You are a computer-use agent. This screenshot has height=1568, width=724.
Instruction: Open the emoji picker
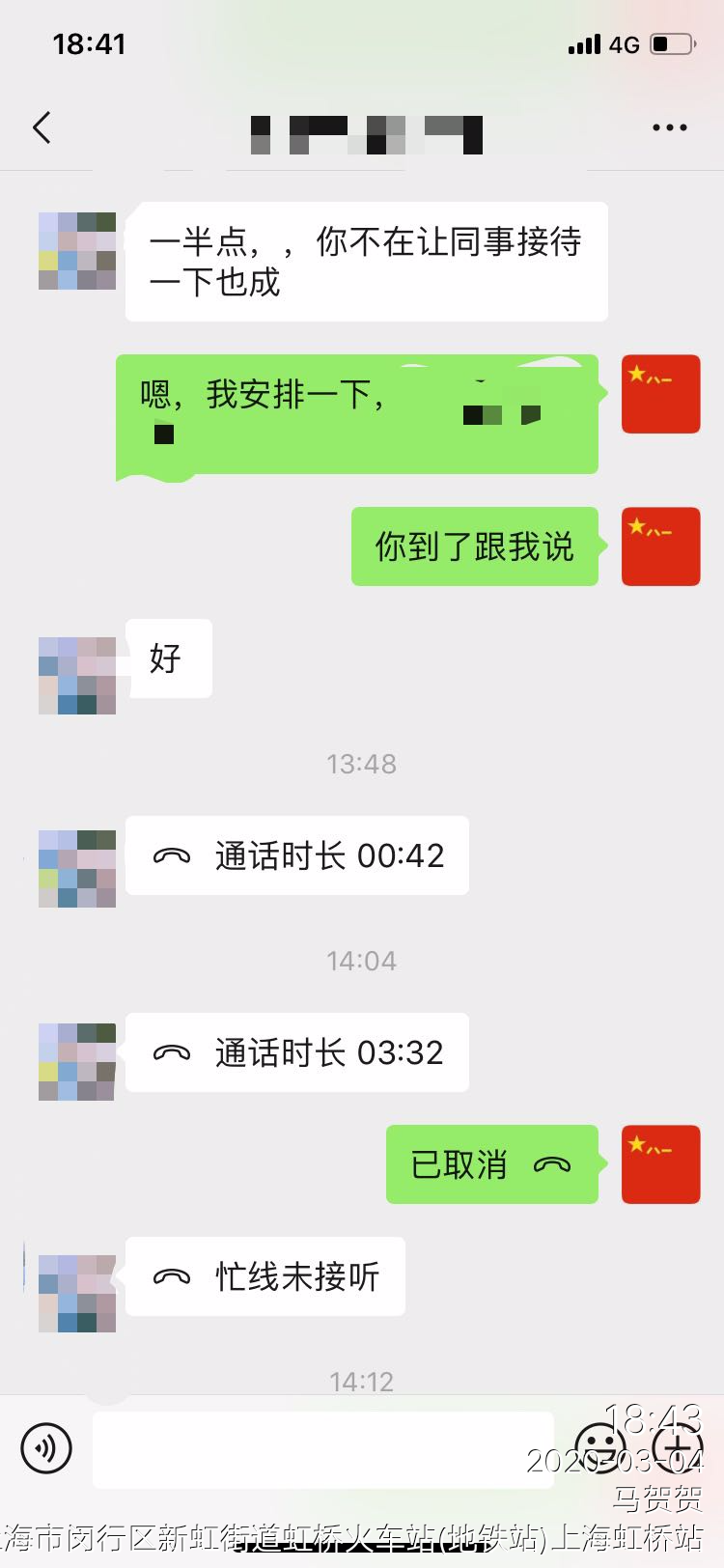point(599,1448)
